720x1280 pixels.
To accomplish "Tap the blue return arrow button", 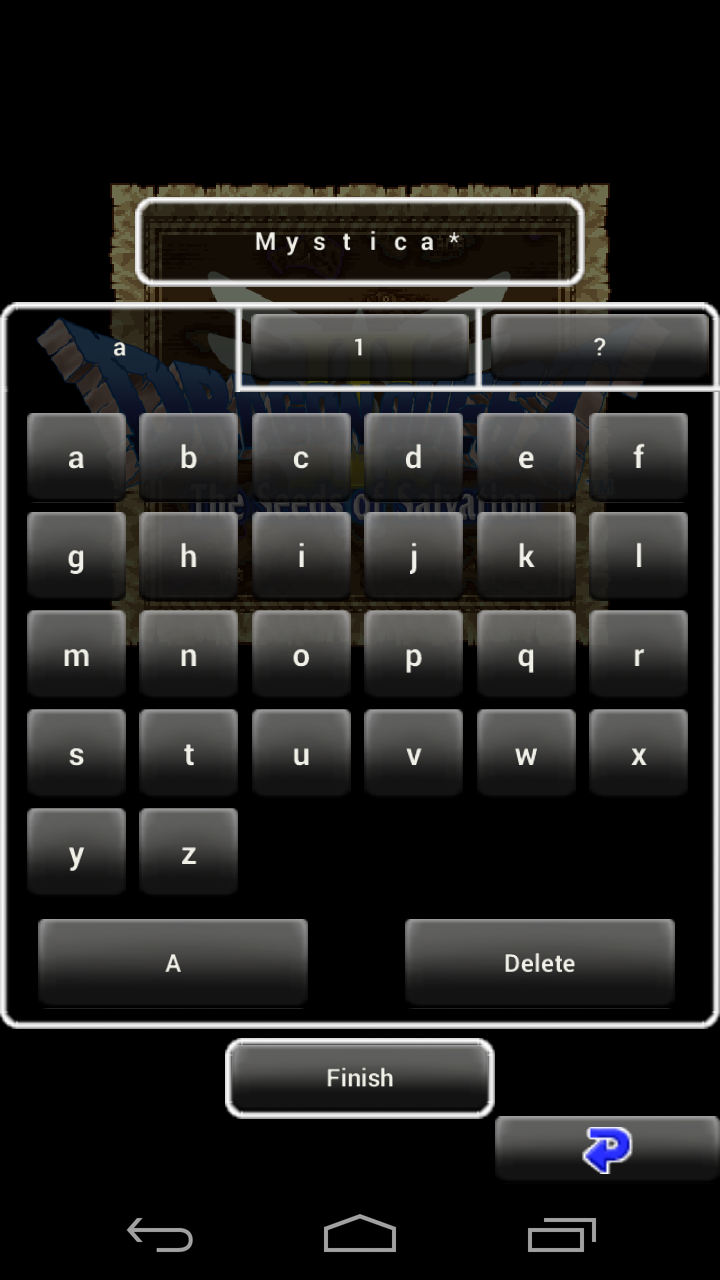I will coord(607,1149).
